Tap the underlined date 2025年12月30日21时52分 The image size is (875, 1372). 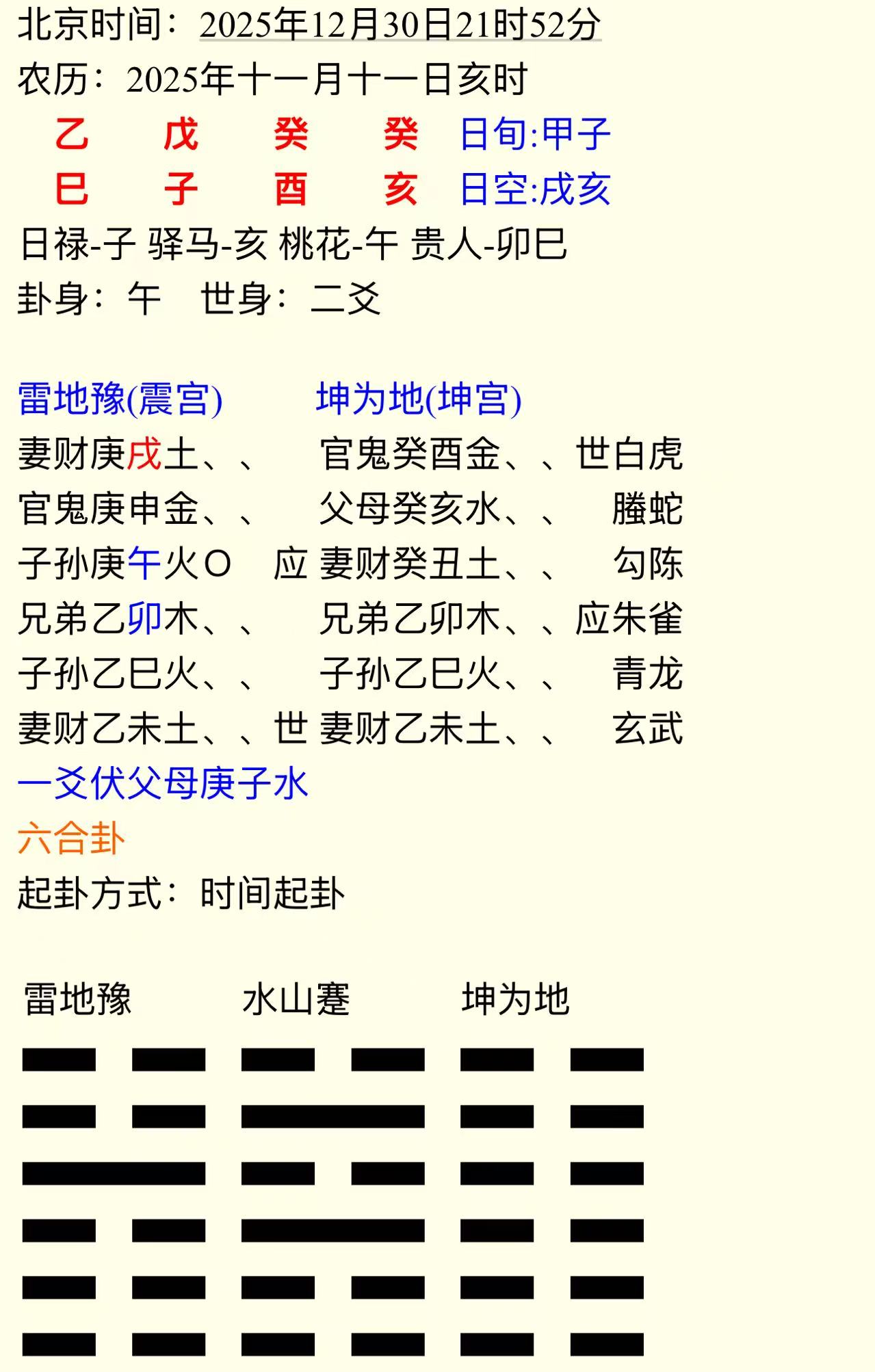pos(400,25)
